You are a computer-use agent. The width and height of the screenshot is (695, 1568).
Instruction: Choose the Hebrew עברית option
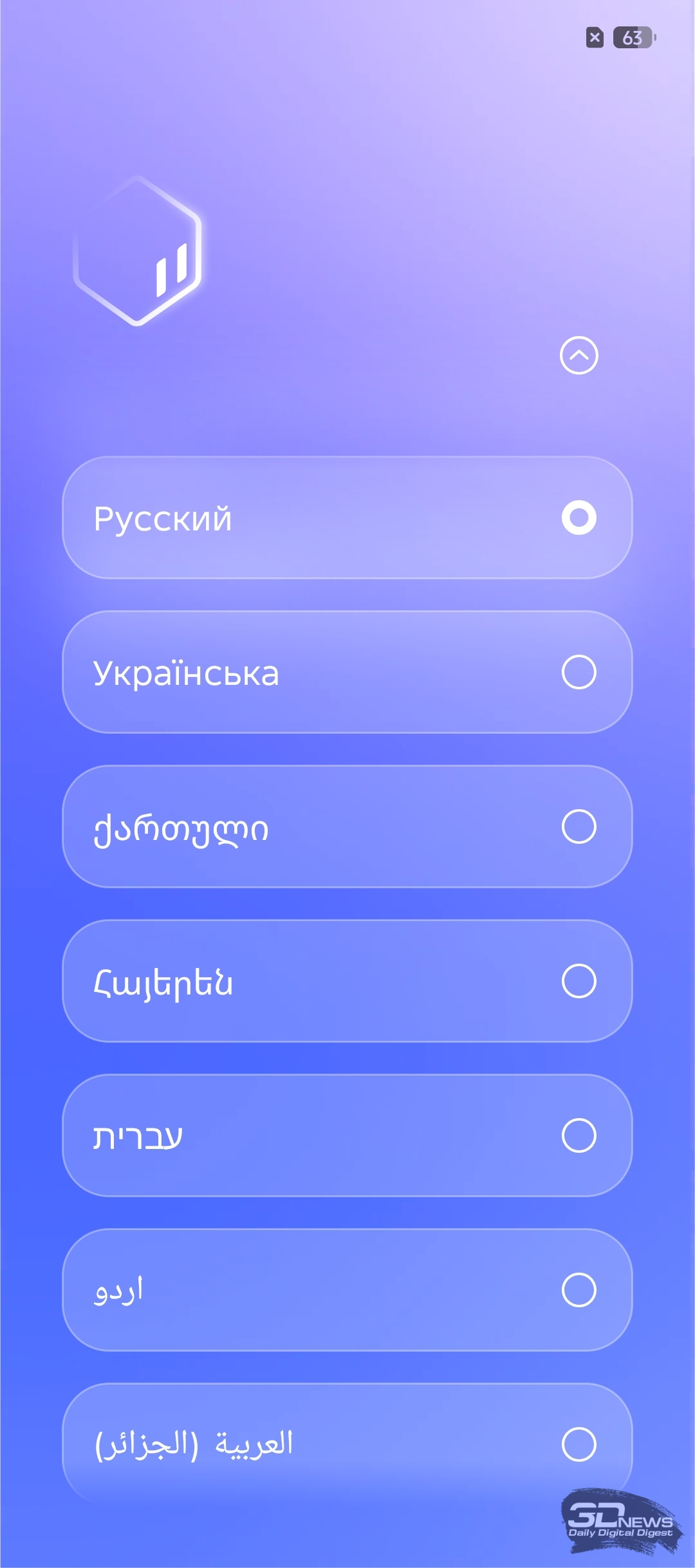click(x=347, y=1135)
